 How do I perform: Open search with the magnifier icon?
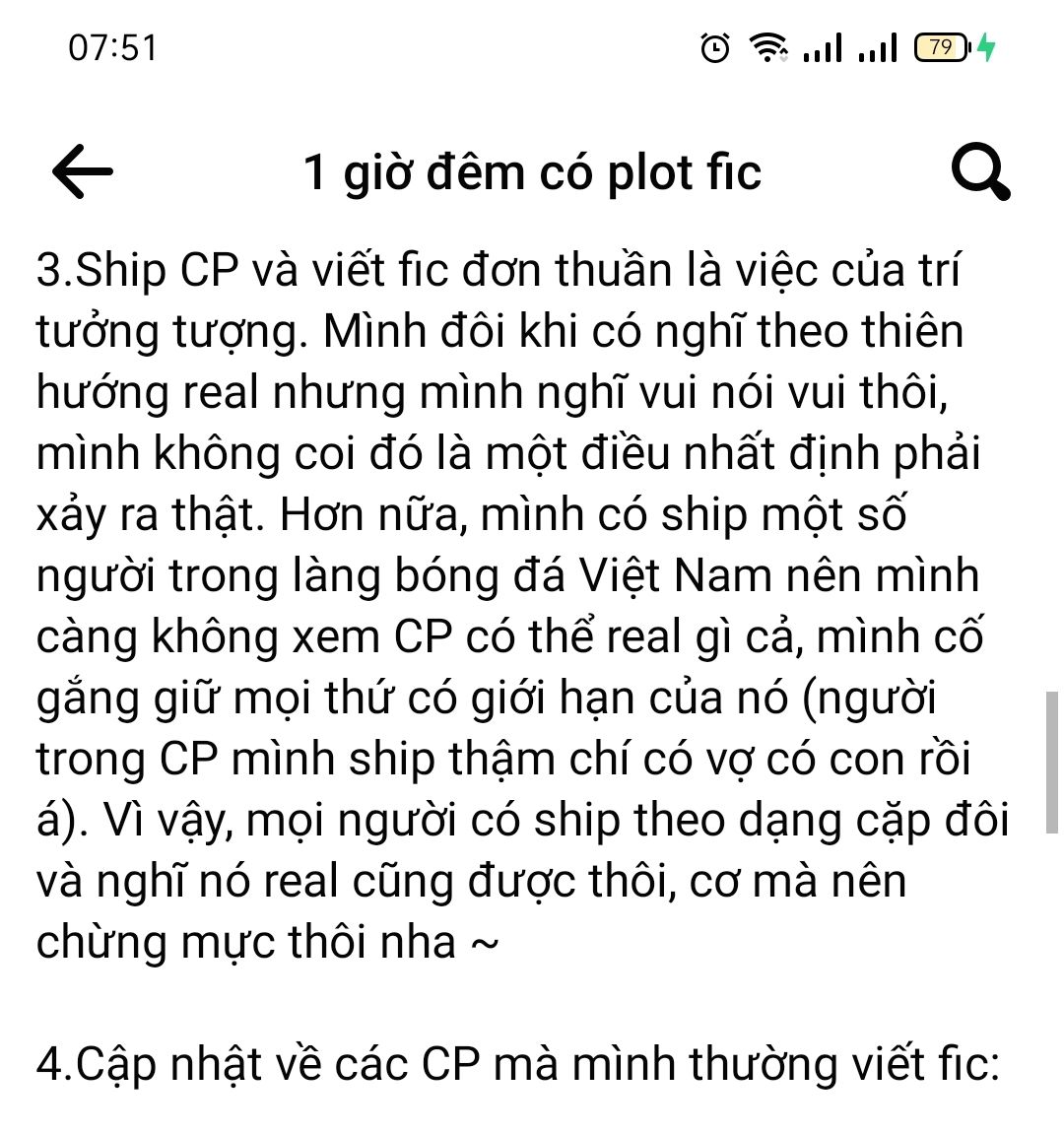pos(979,172)
